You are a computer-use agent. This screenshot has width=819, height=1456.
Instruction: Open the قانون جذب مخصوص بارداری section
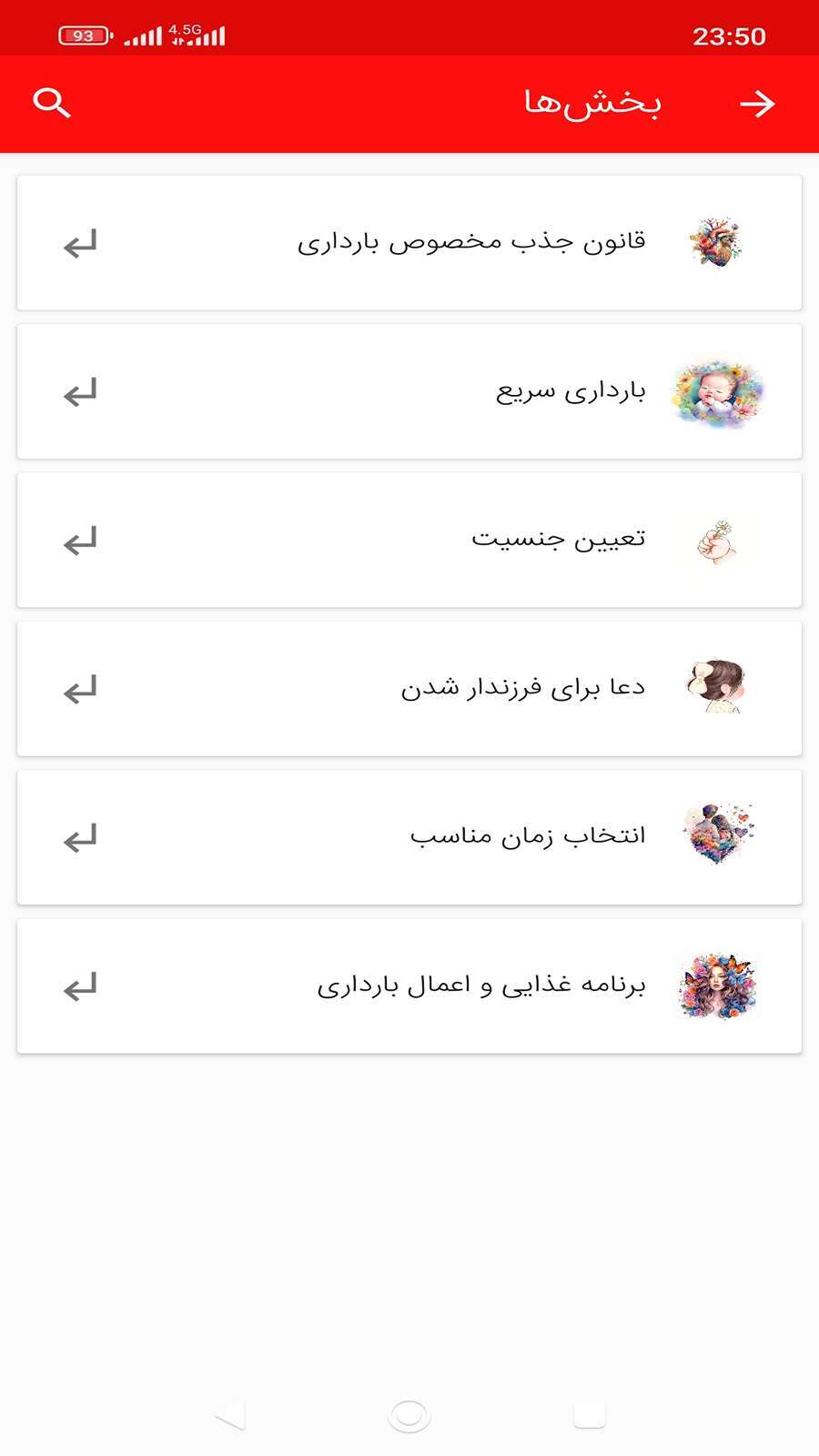click(x=409, y=243)
